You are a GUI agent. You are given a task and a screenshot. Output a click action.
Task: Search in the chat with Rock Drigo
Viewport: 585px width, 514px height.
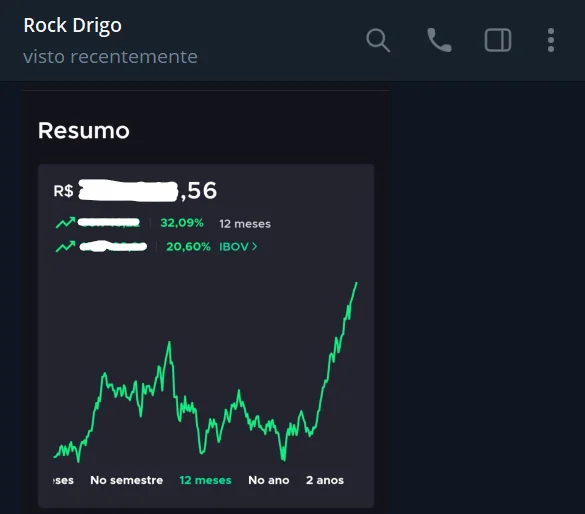pyautogui.click(x=378, y=40)
